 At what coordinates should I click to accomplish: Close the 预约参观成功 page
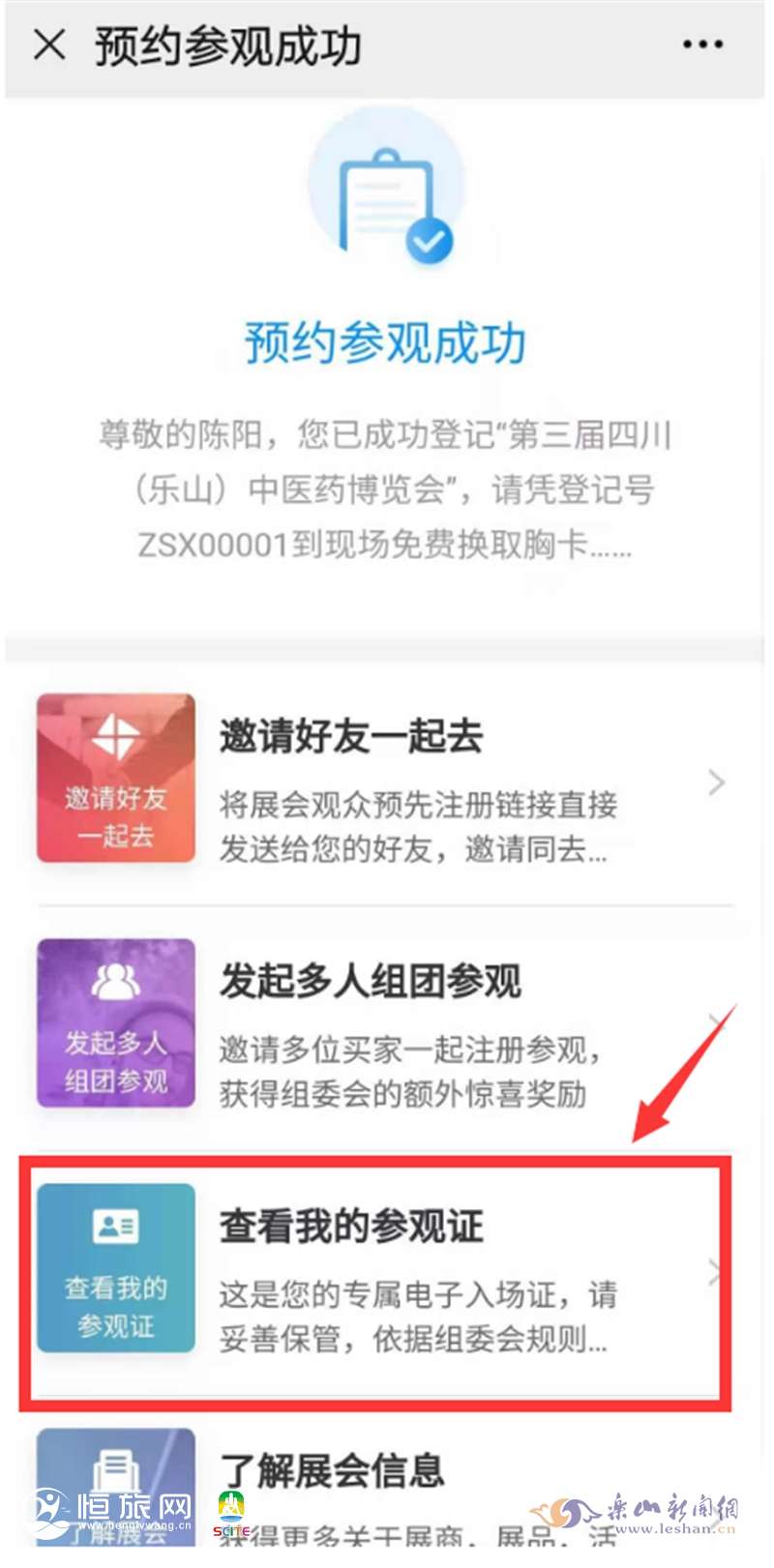(x=49, y=44)
